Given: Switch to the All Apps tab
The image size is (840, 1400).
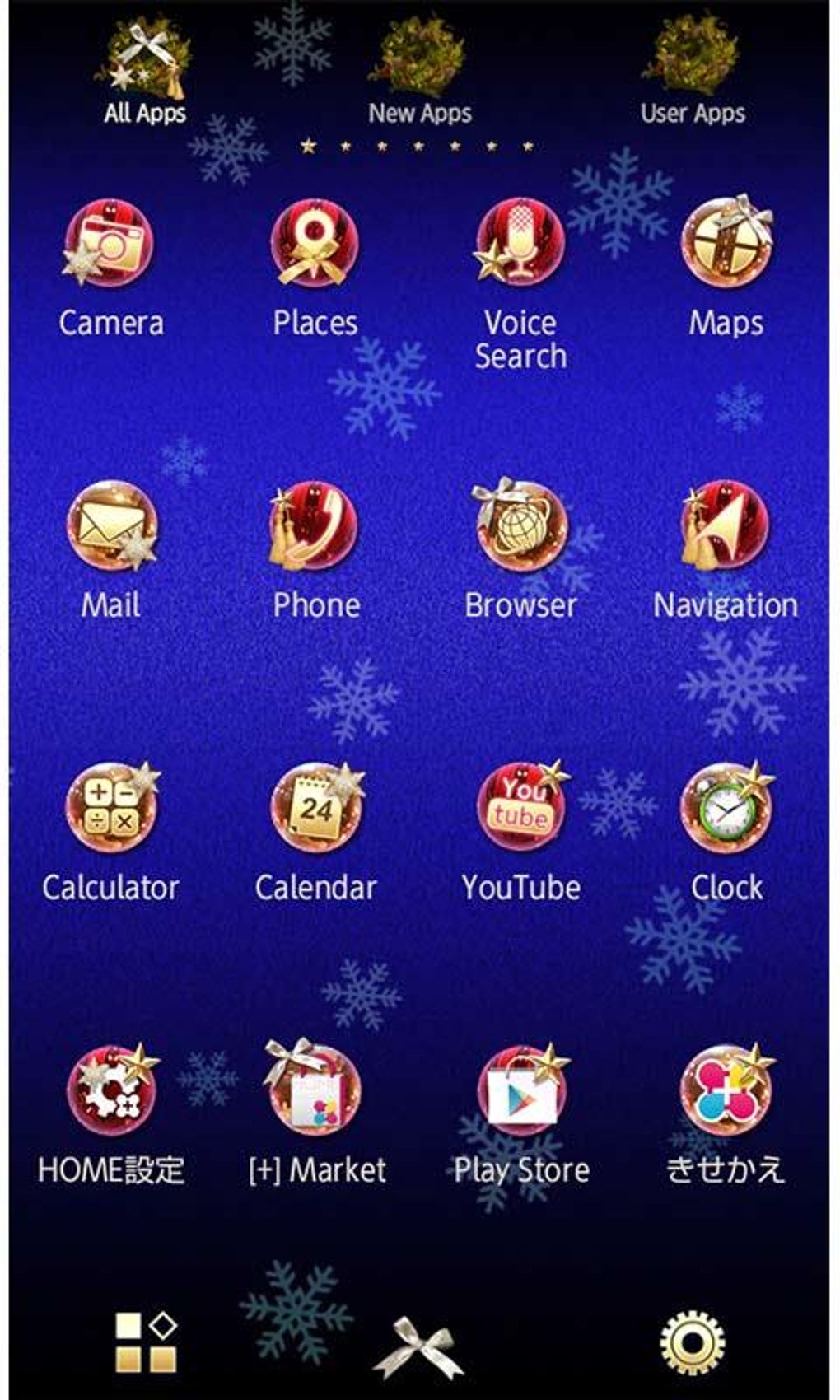Looking at the screenshot, I should point(144,72).
